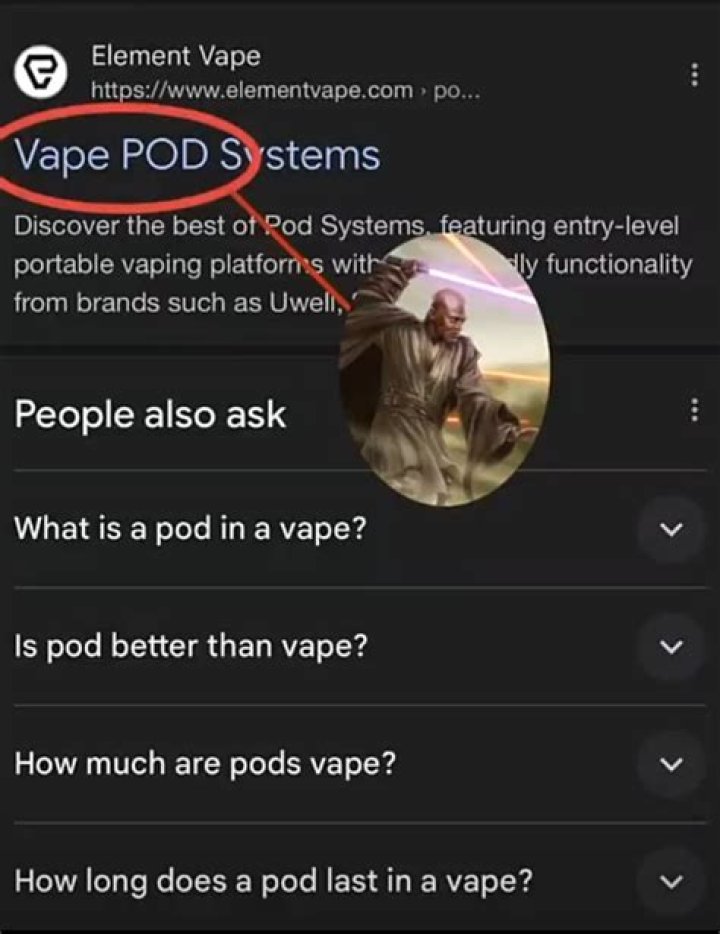Expand "What is a pod in a vape?"
The height and width of the screenshot is (934, 720).
click(x=672, y=528)
